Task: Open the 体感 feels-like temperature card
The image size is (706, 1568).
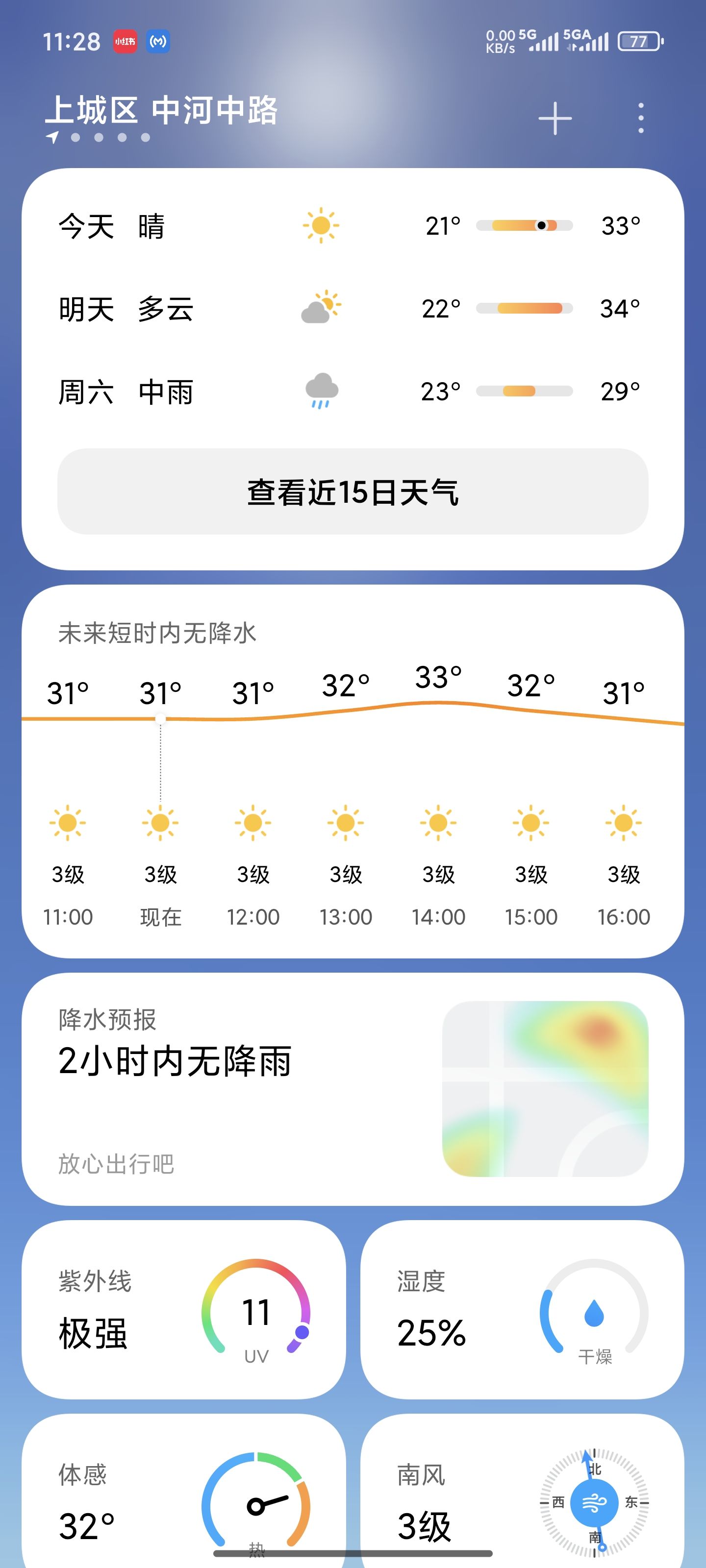Action: pyautogui.click(x=183, y=1491)
